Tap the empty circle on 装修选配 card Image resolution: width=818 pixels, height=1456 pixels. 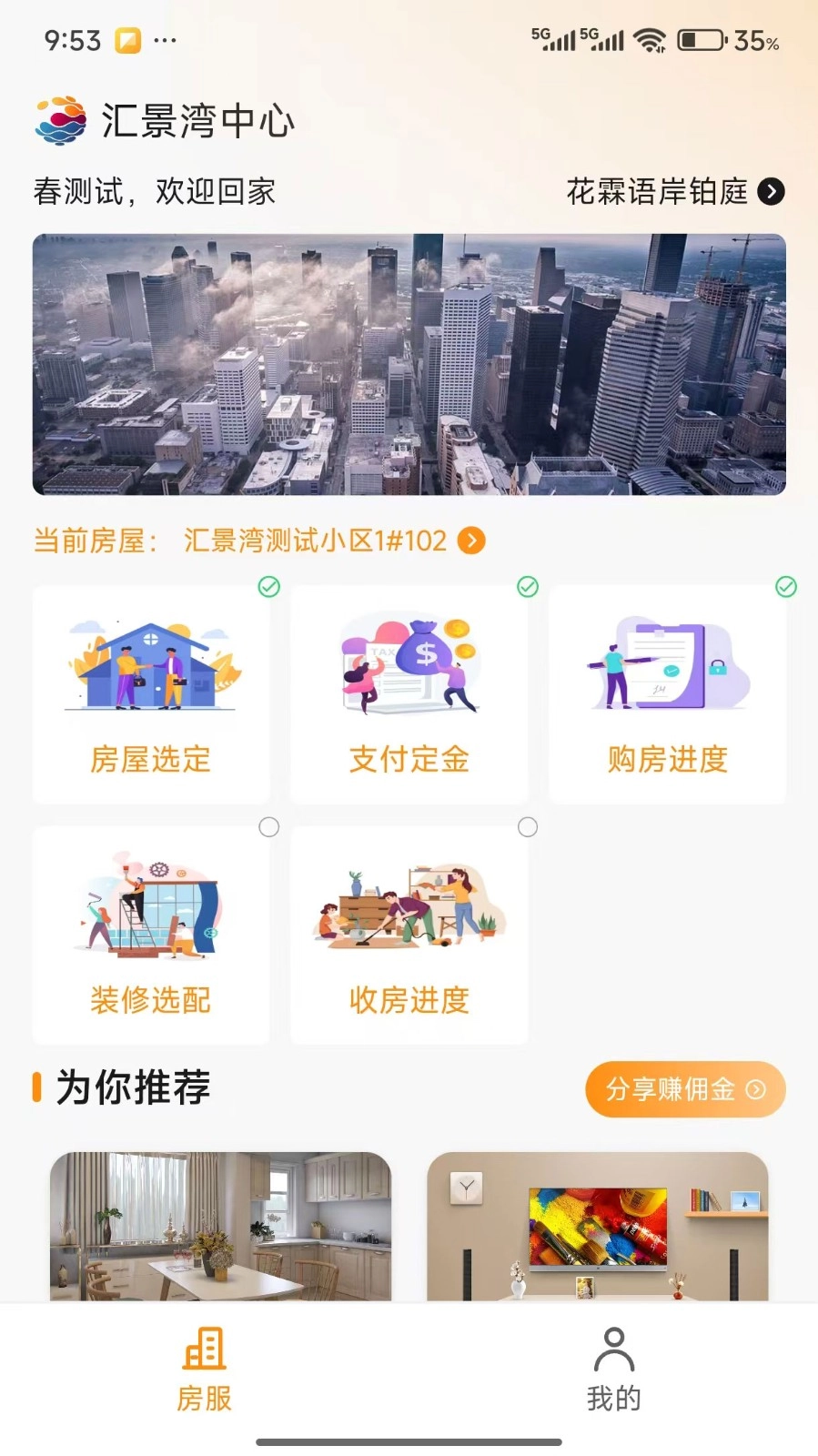click(x=268, y=828)
